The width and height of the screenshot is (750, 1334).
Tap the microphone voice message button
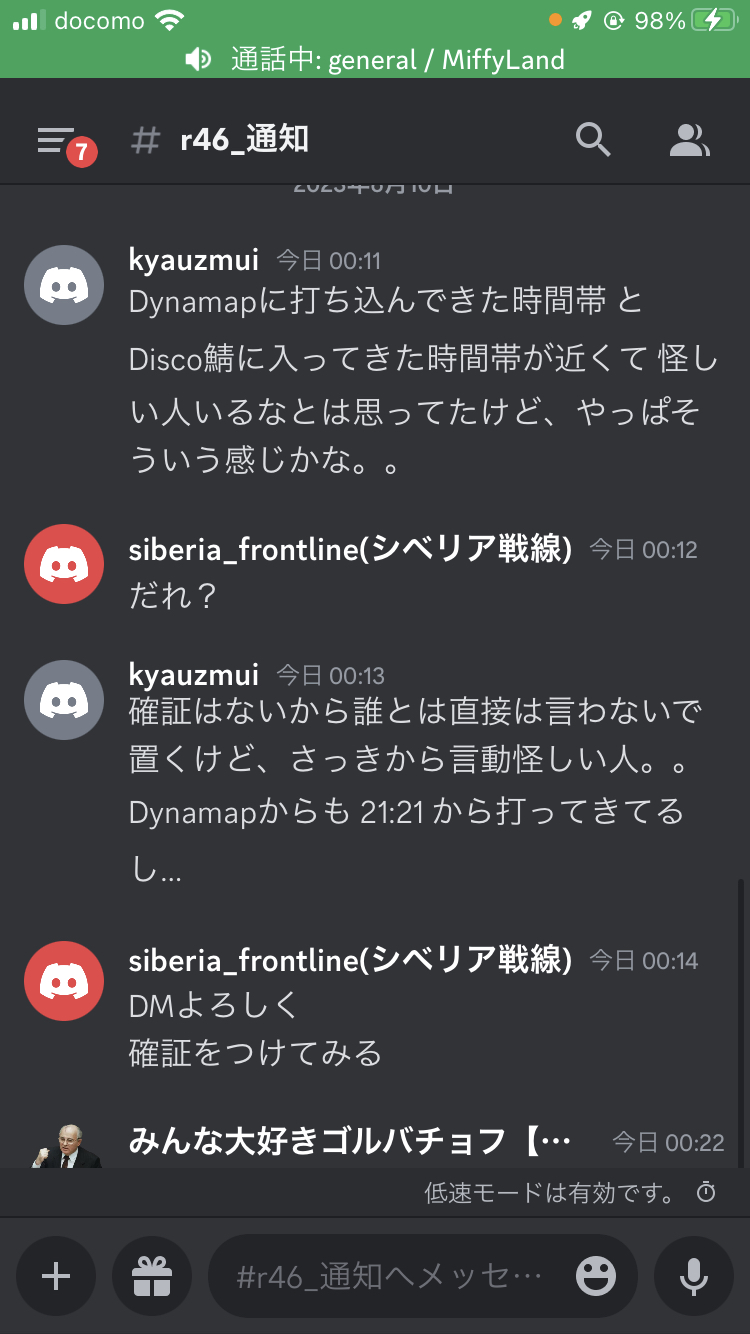click(693, 1277)
